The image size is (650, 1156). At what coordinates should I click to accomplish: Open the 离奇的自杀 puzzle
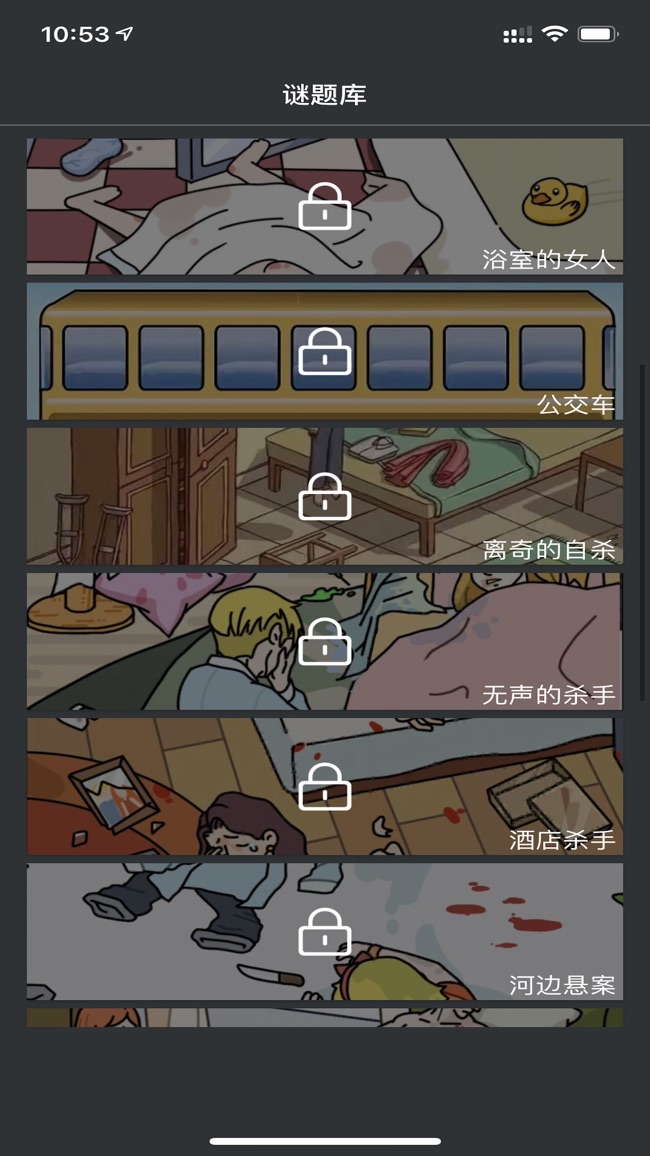[324, 496]
